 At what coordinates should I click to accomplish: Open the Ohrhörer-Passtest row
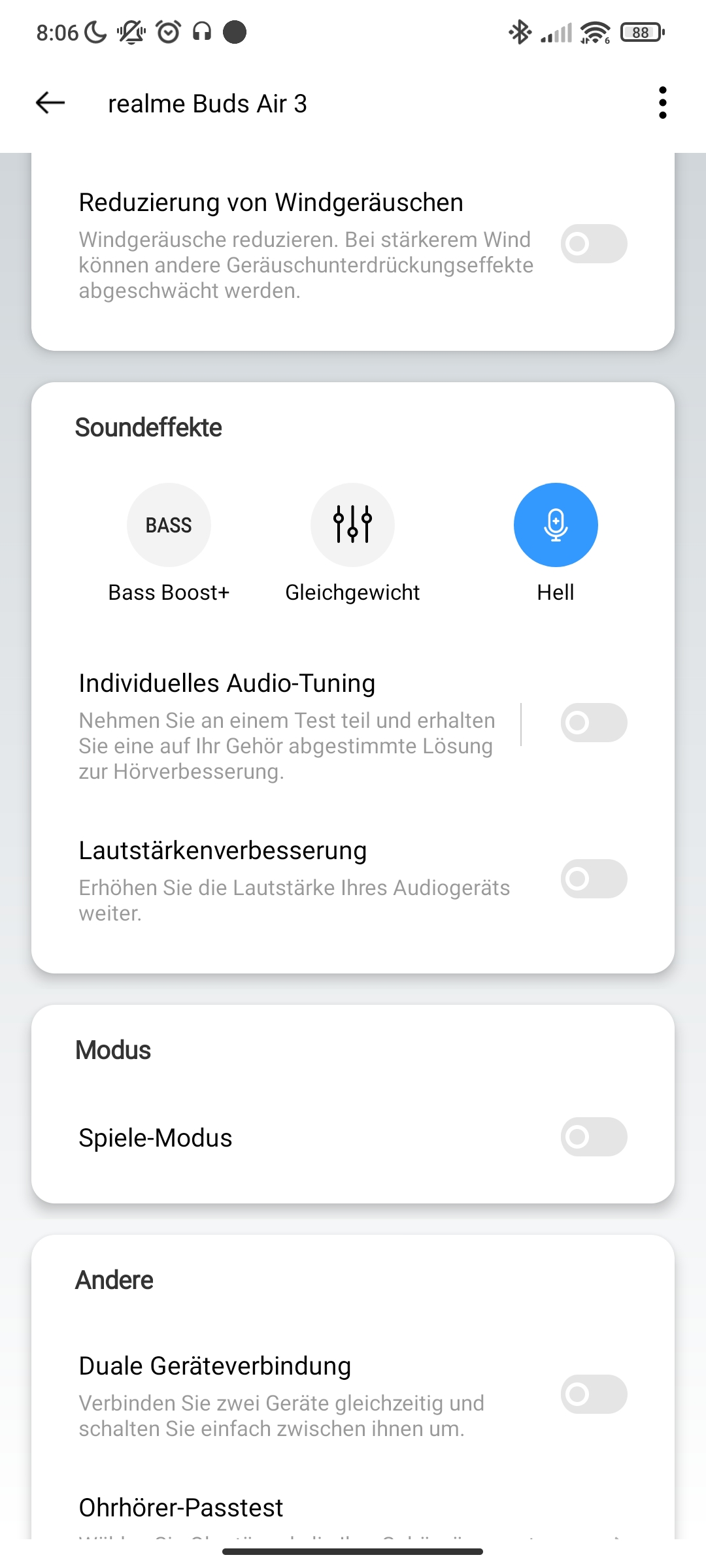(353, 1516)
